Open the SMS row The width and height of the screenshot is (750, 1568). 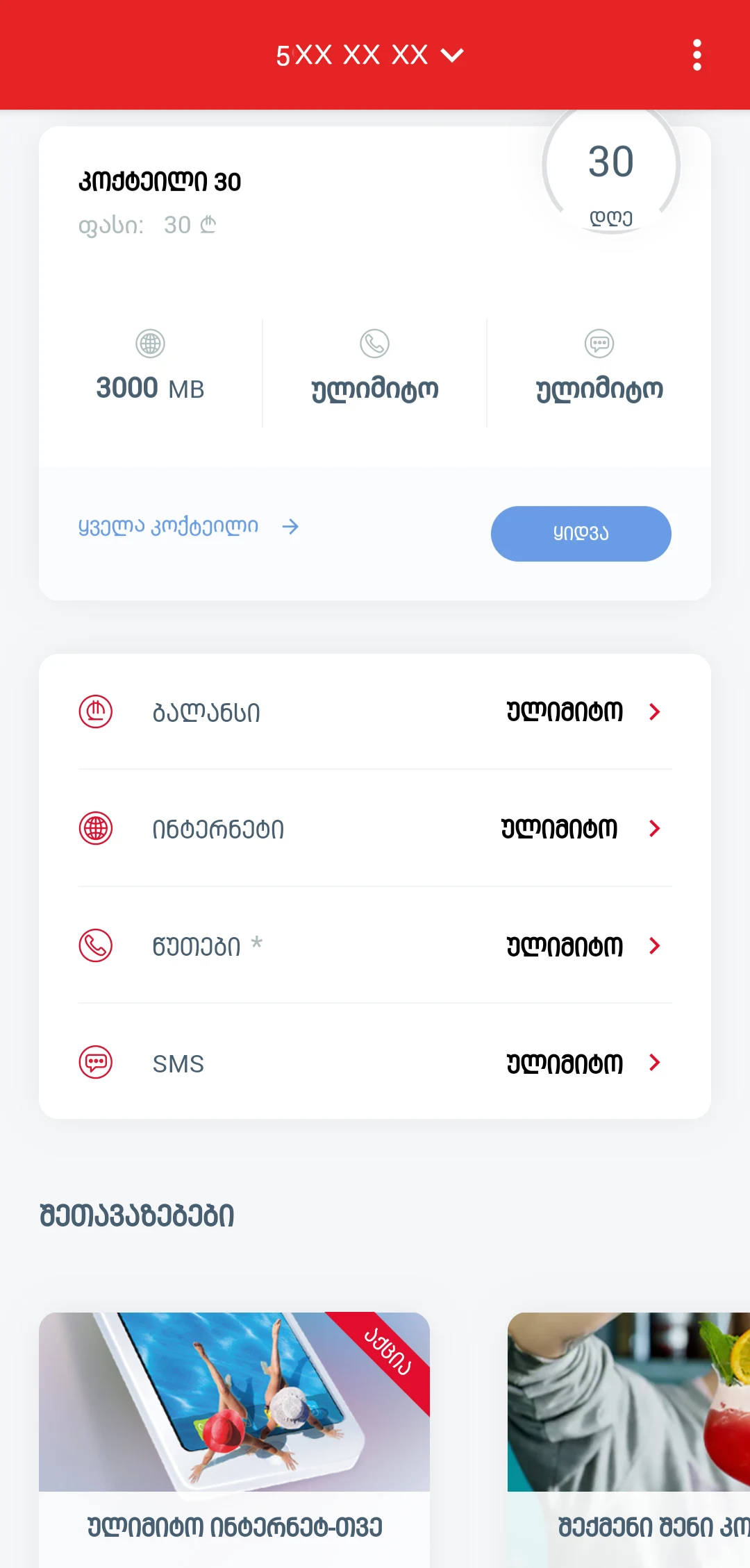pos(375,1062)
